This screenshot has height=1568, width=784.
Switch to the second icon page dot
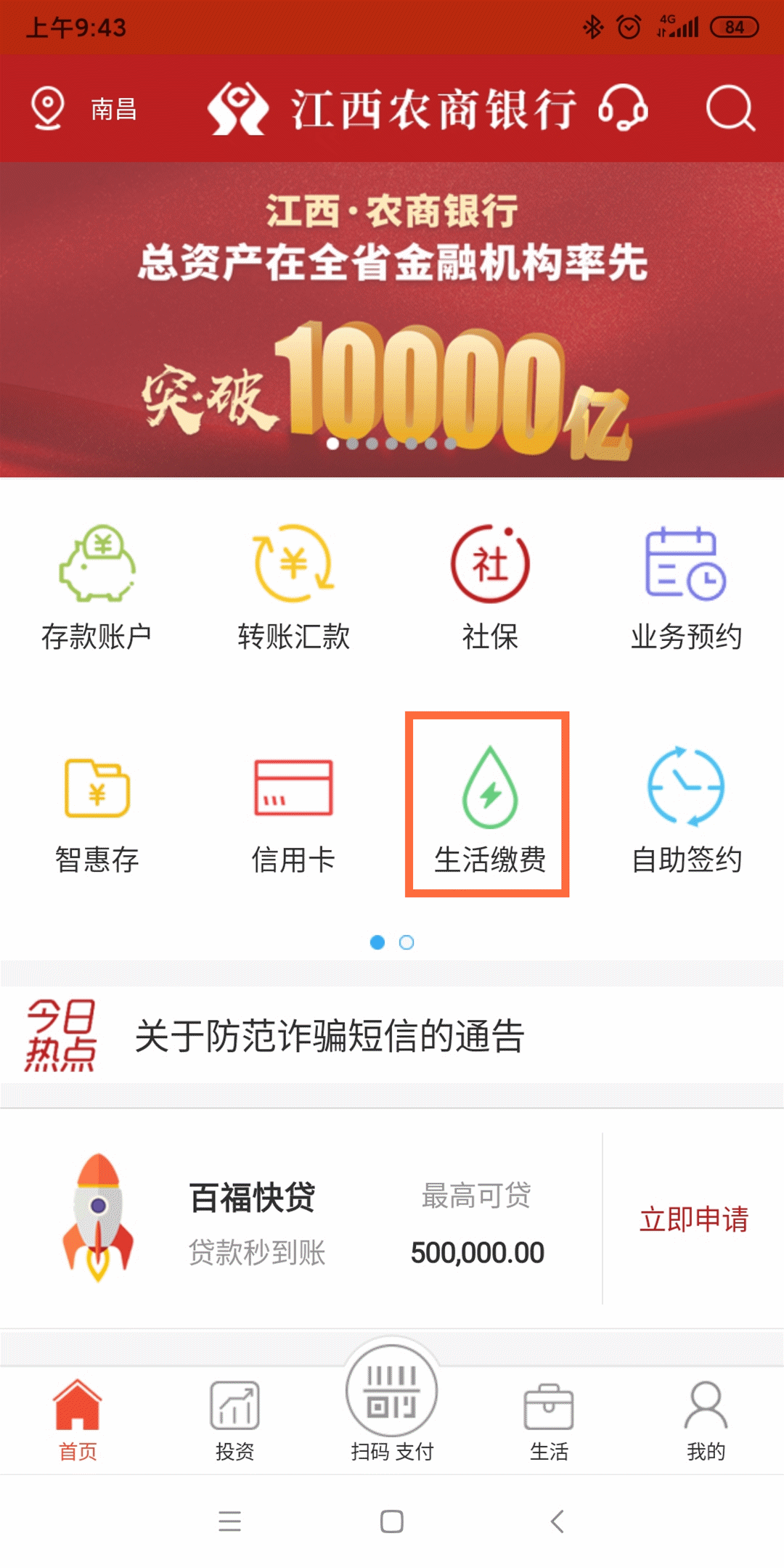click(407, 943)
